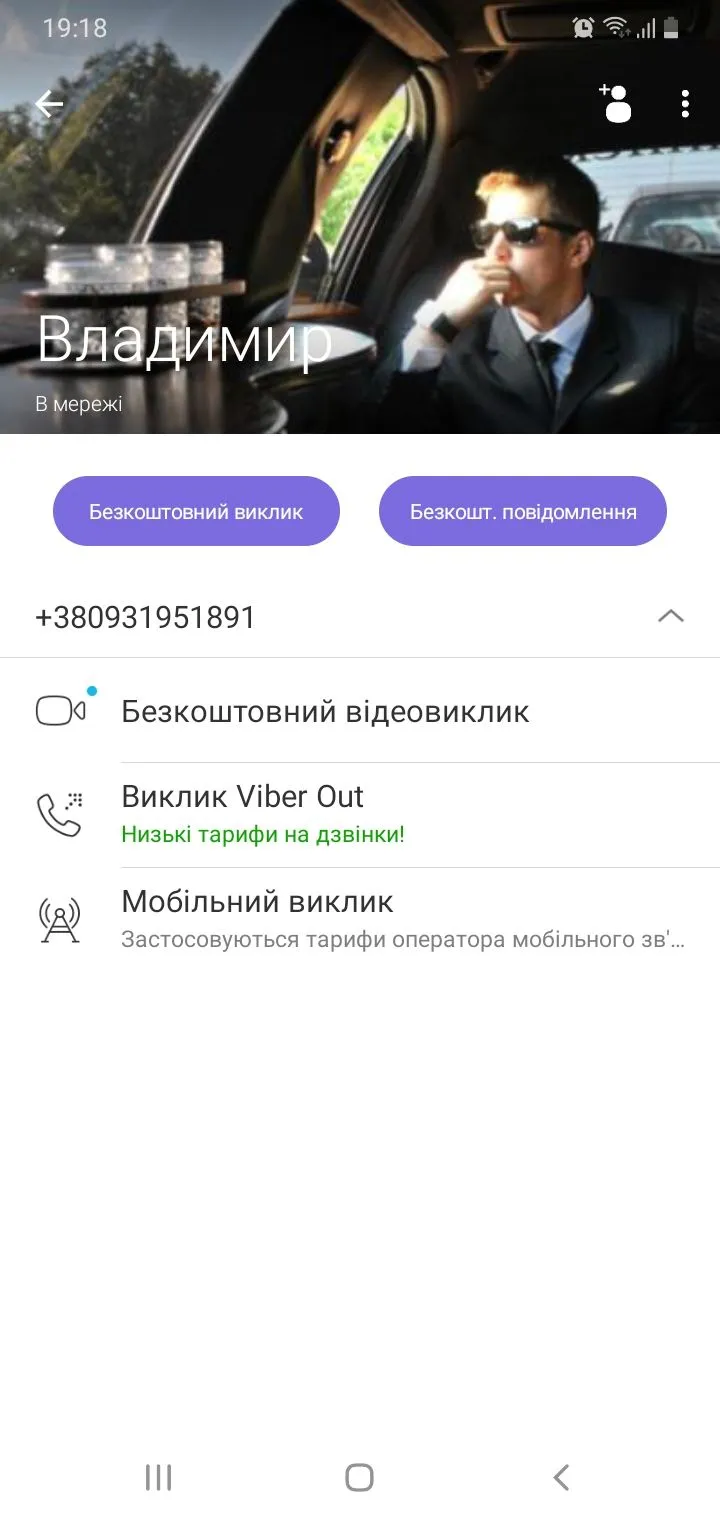Add Владимир to contacts
The height and width of the screenshot is (1520, 720).
616,104
